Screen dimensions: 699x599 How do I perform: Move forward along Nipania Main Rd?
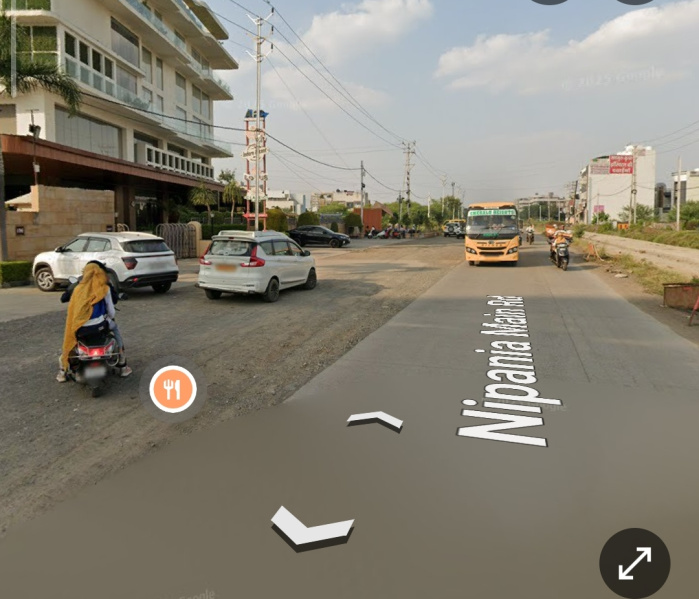[x=376, y=420]
